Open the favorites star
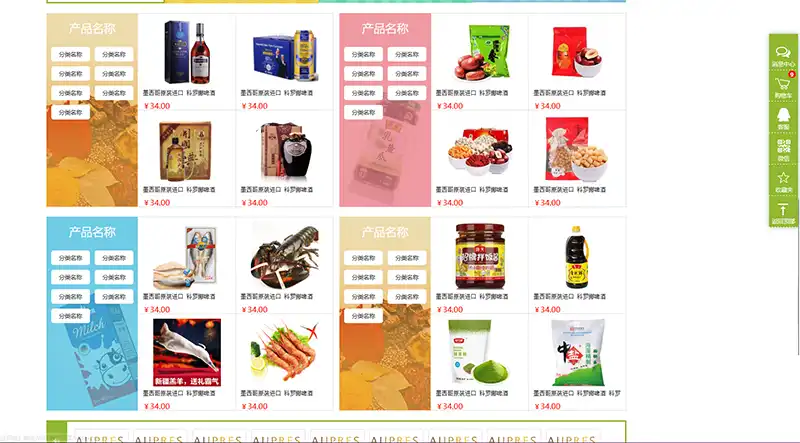 [x=783, y=182]
